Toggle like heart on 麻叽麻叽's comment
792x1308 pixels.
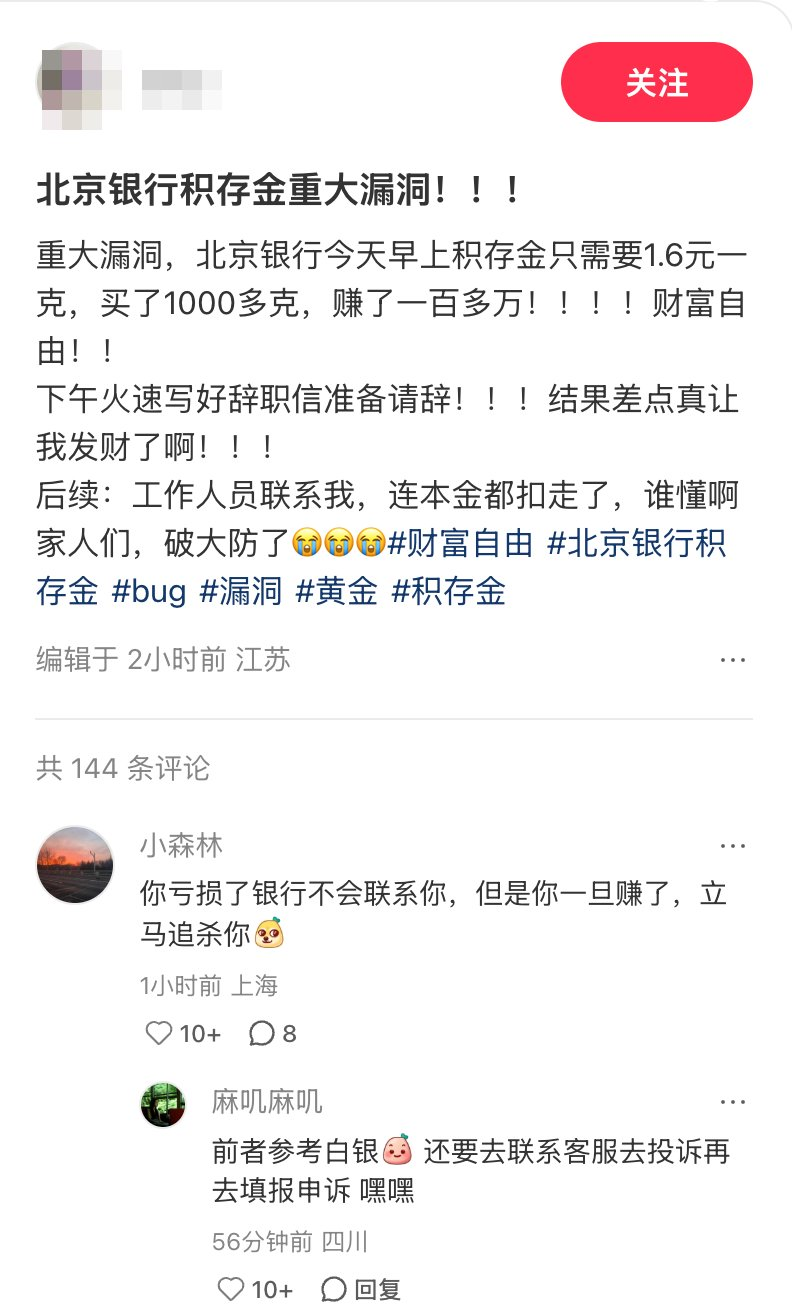tap(231, 1288)
